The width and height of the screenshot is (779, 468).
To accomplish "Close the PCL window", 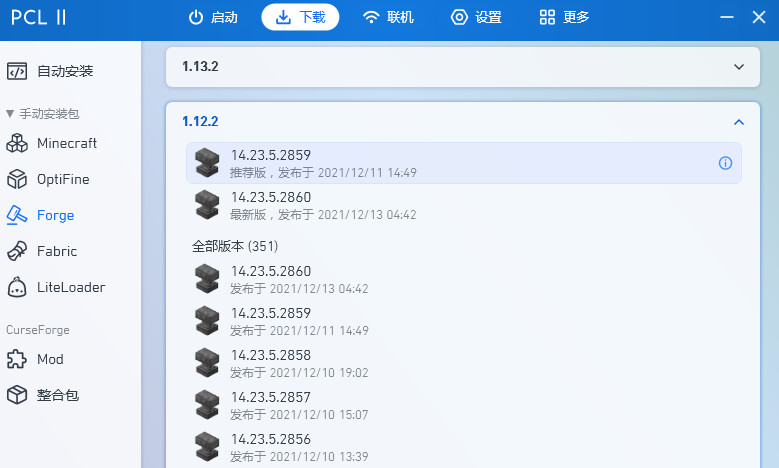I will (757, 17).
